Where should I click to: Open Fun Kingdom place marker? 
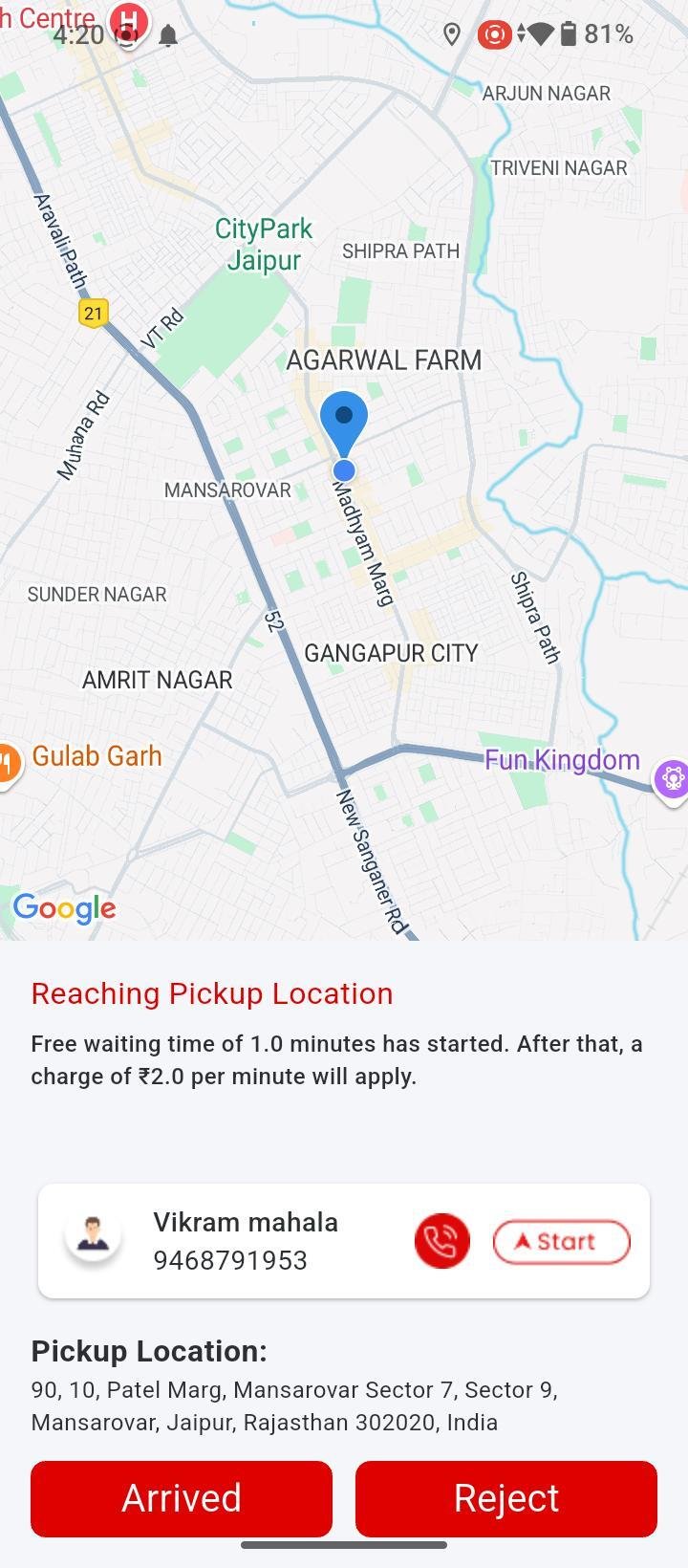coord(672,778)
